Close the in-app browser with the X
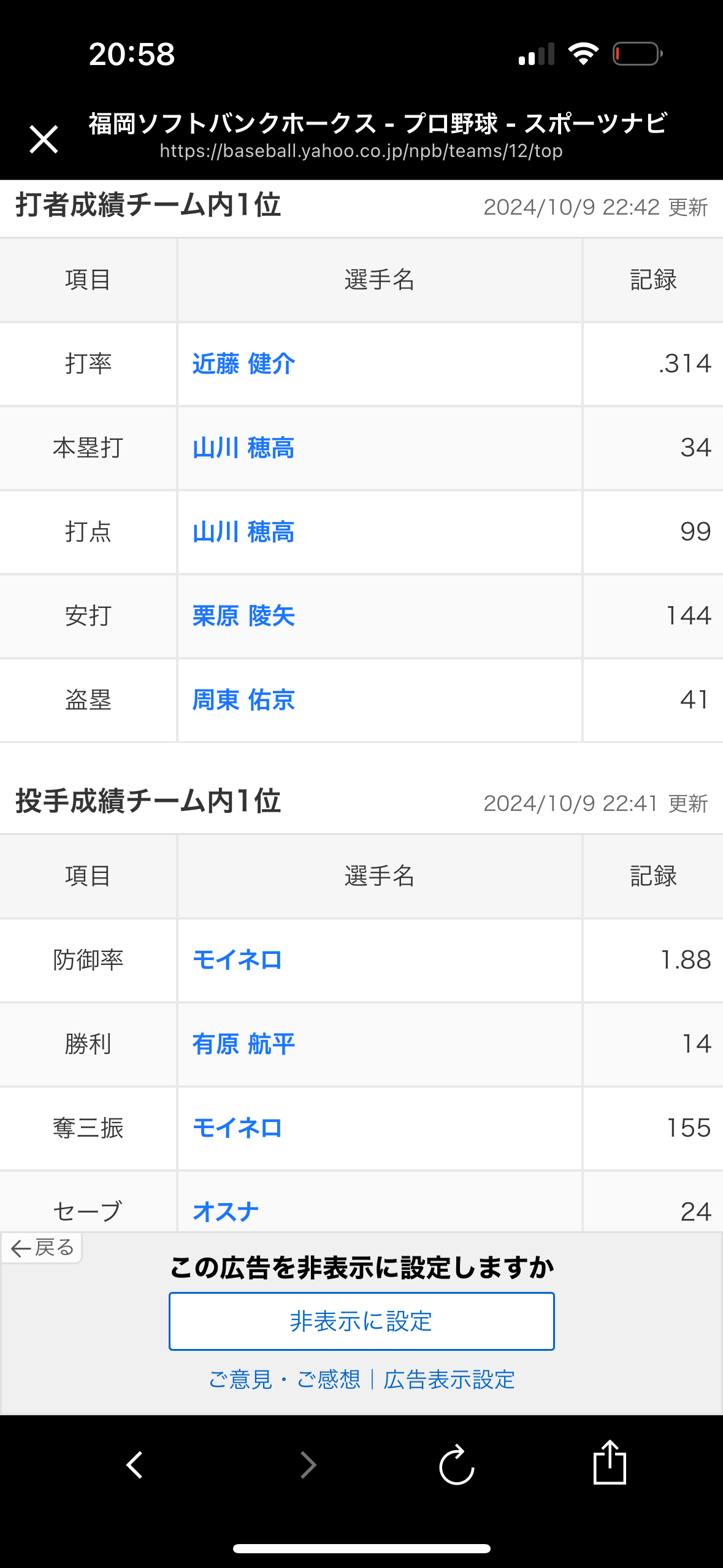This screenshot has width=723, height=1568. tap(44, 139)
